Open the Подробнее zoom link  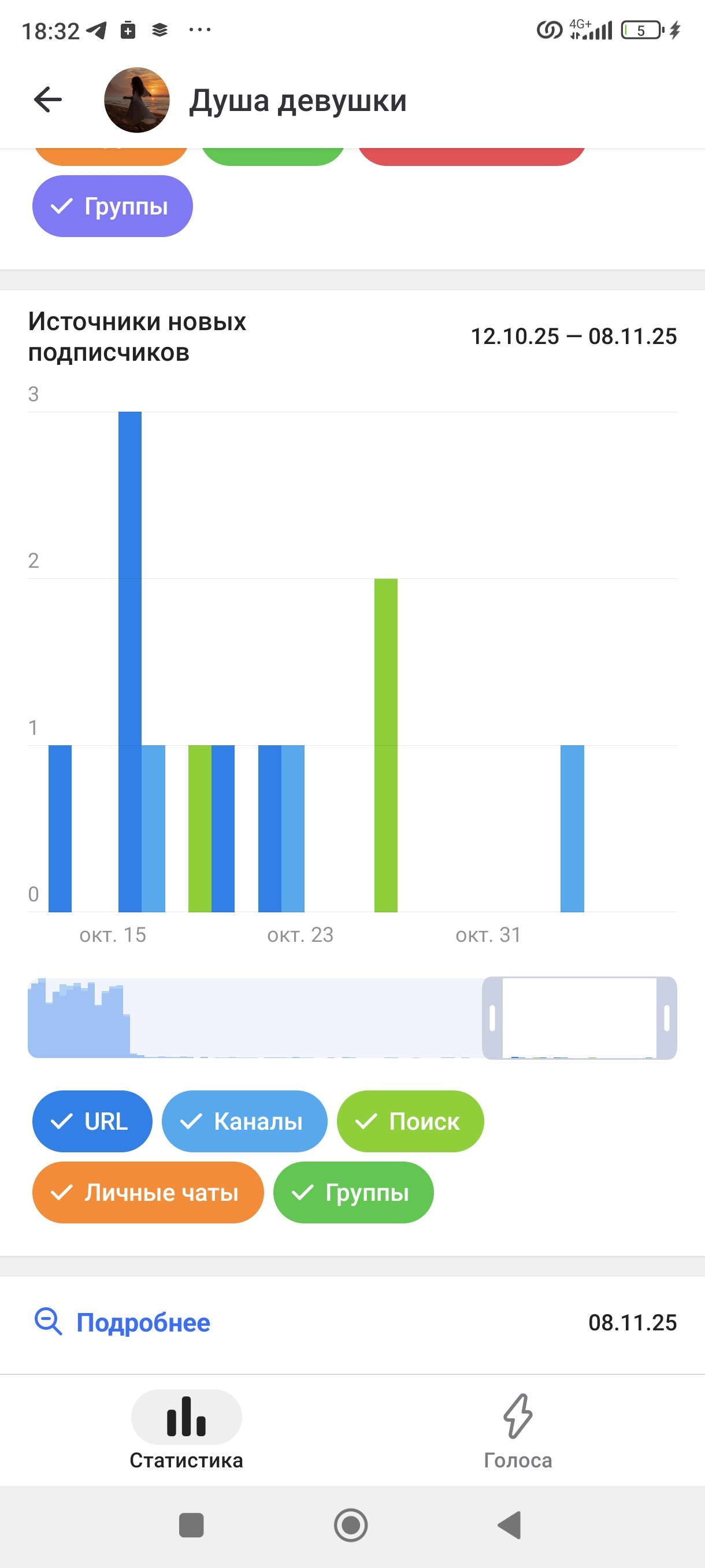(123, 1323)
